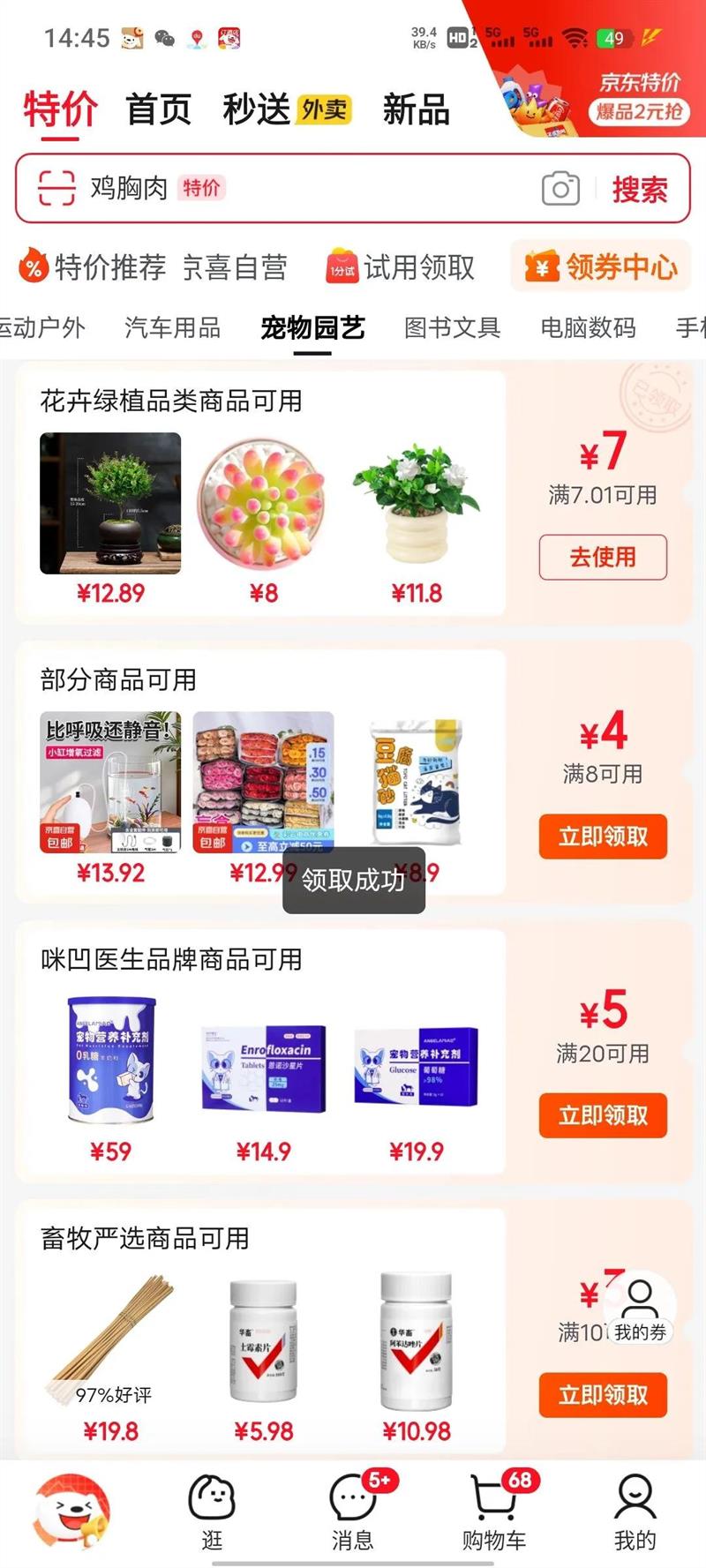Select the 汽车用品 category
Viewport: 706px width, 1568px height.
[173, 327]
